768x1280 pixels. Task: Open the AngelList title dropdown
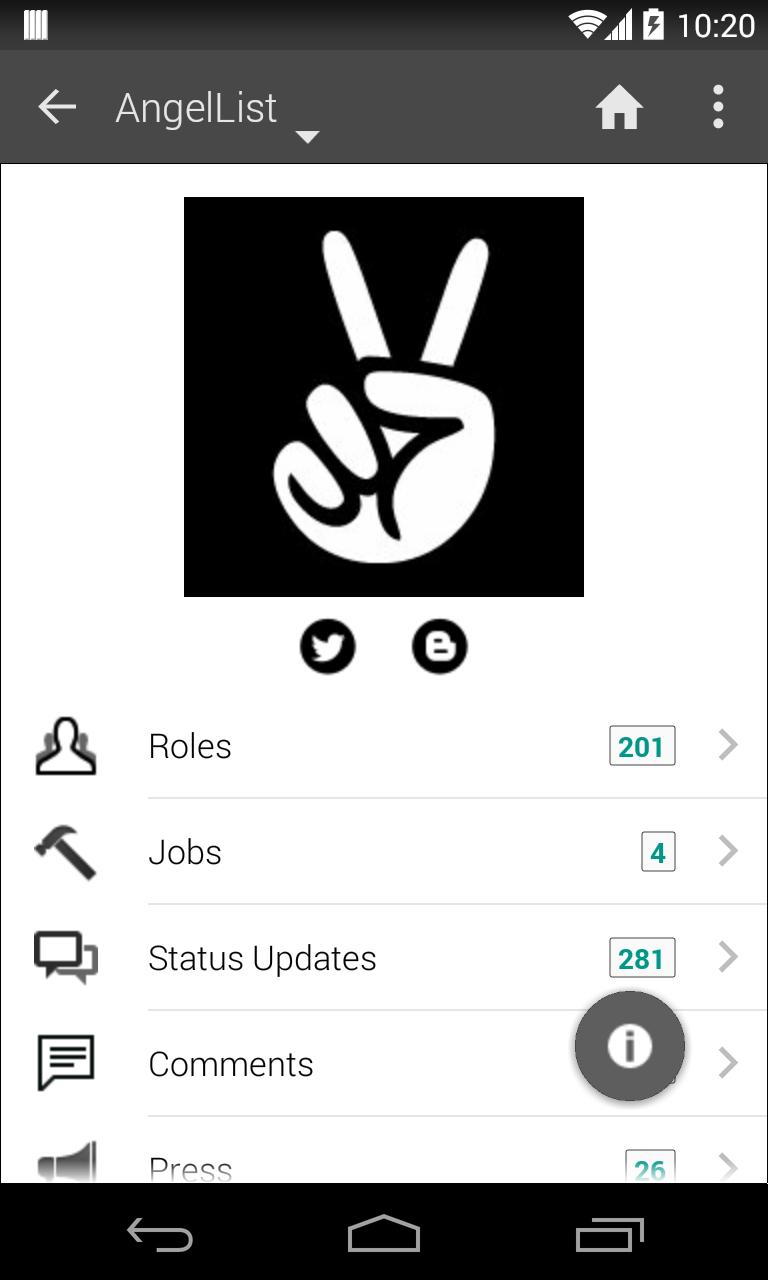pos(215,112)
